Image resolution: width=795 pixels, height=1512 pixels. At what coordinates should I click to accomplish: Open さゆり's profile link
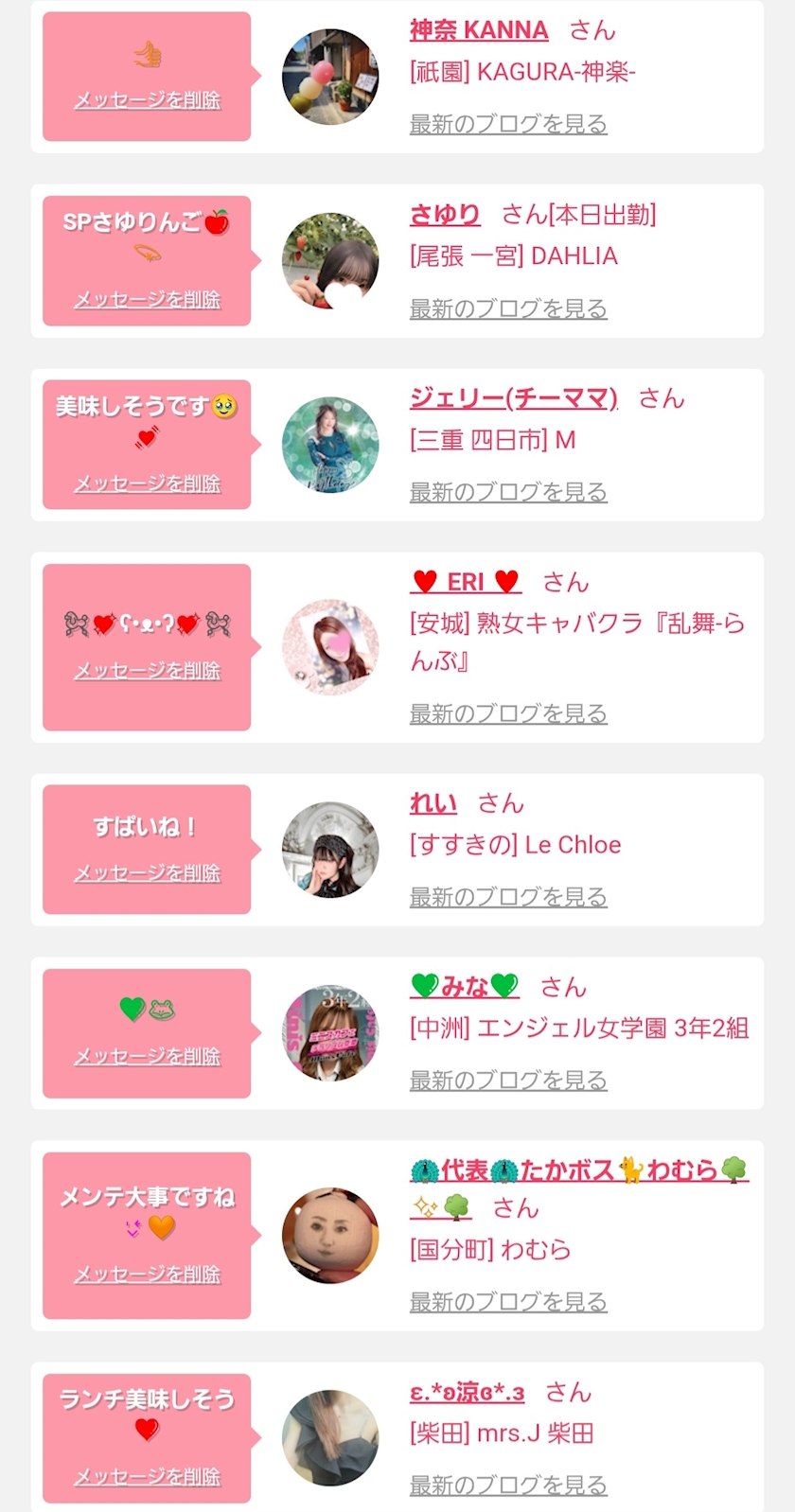click(444, 215)
